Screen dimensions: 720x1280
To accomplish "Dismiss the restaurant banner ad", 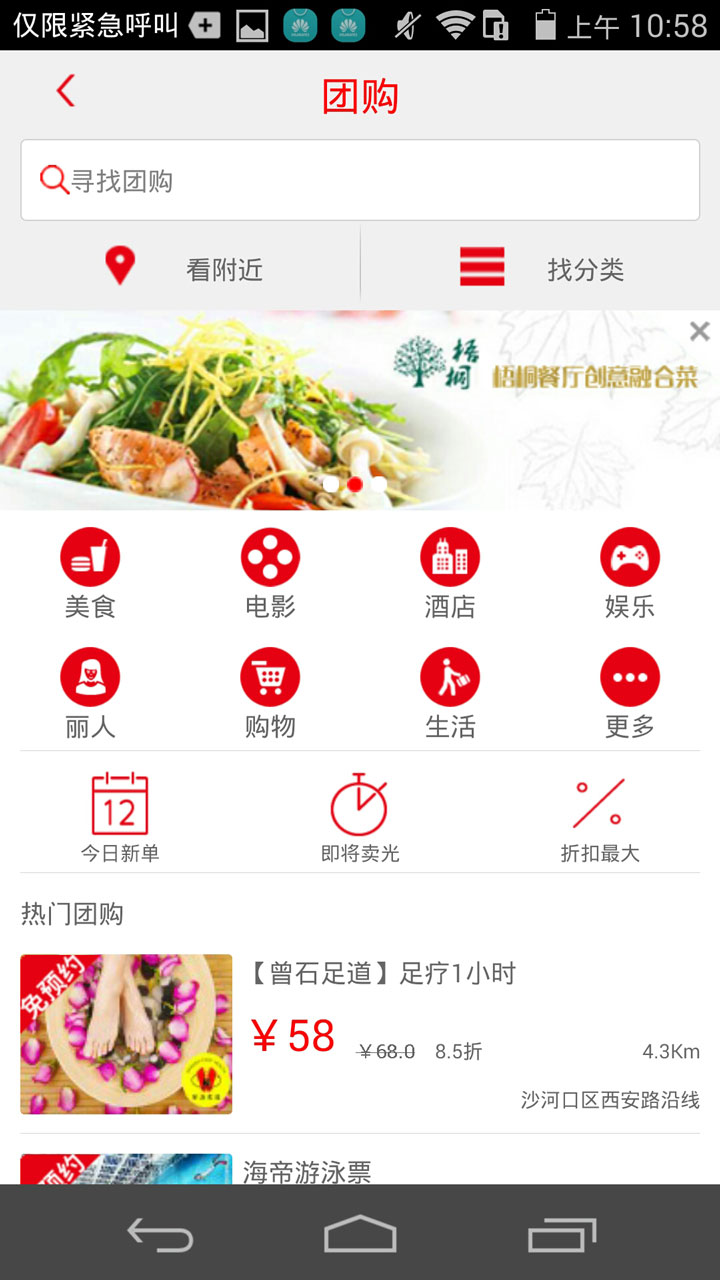I will coord(699,332).
